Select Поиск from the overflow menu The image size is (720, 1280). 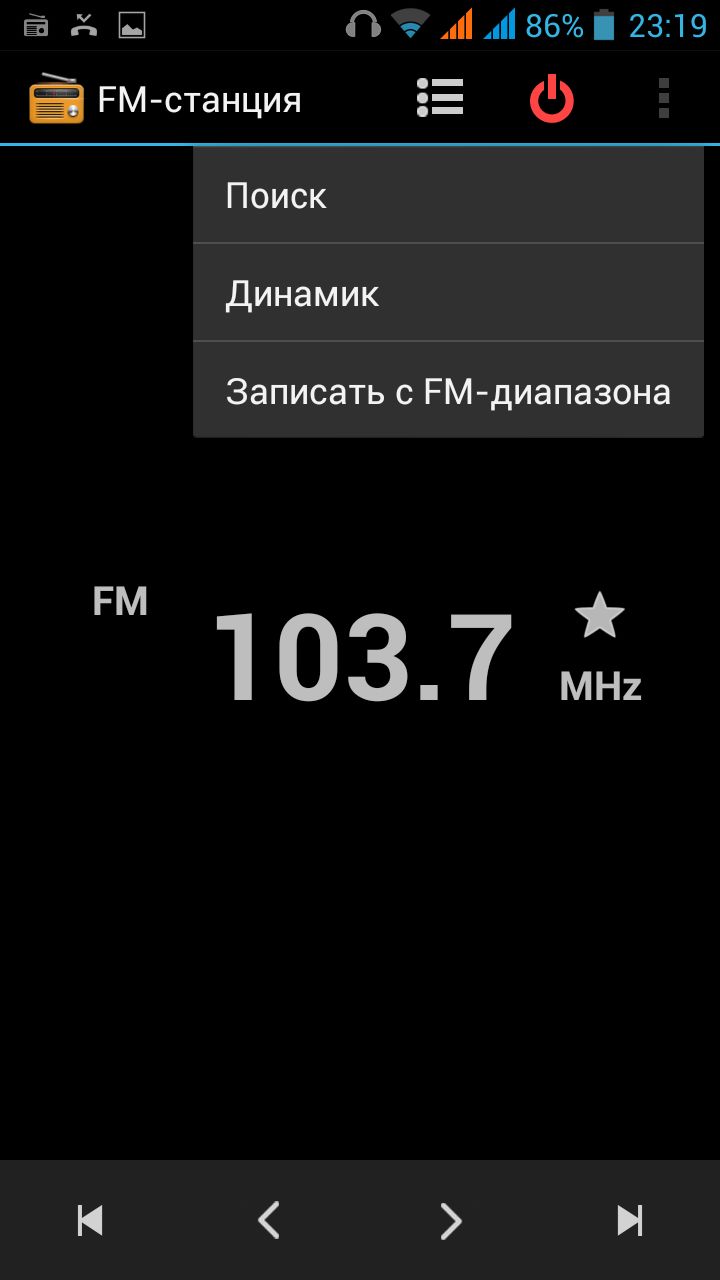tap(448, 196)
